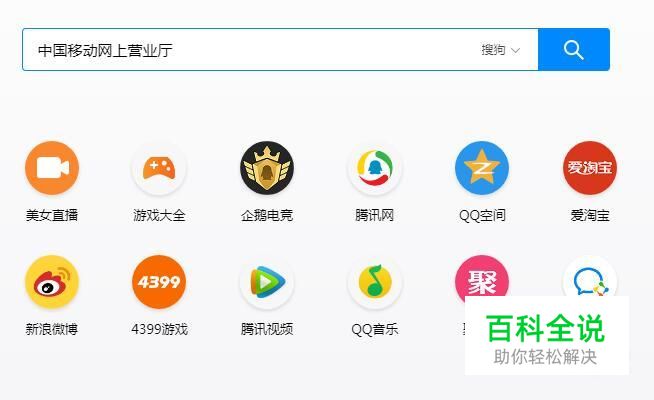
Task: Open the 4399游戏 shortcut
Action: [159, 282]
